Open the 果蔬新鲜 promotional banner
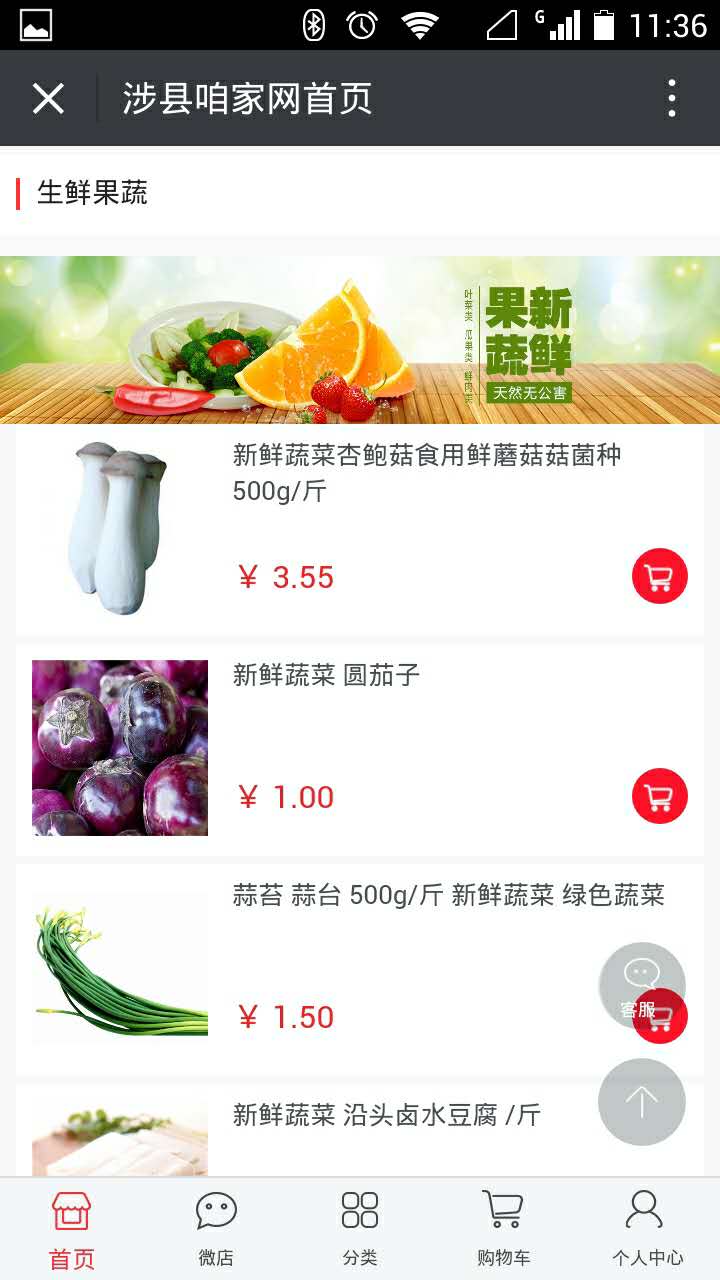Image resolution: width=720 pixels, height=1280 pixels. (360, 340)
